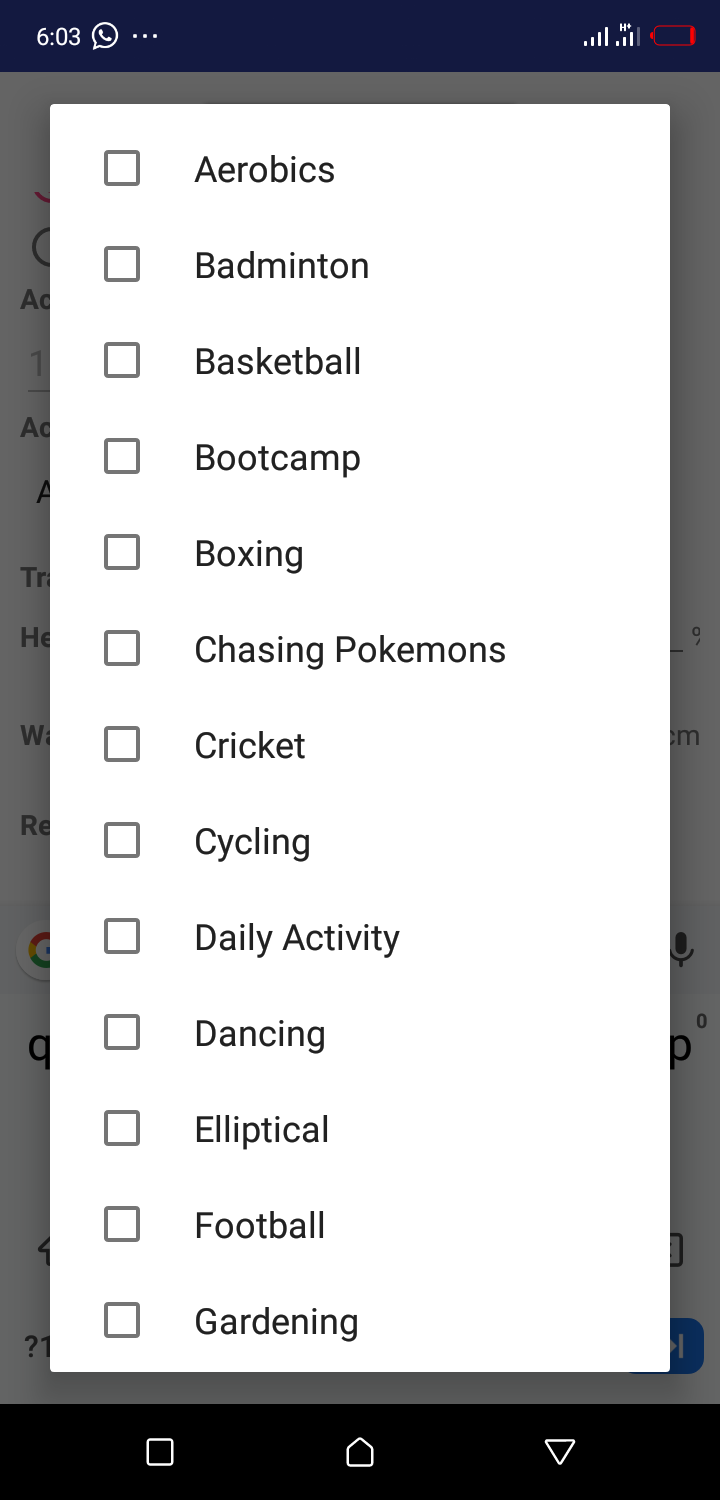Return to the home screen

click(360, 1452)
